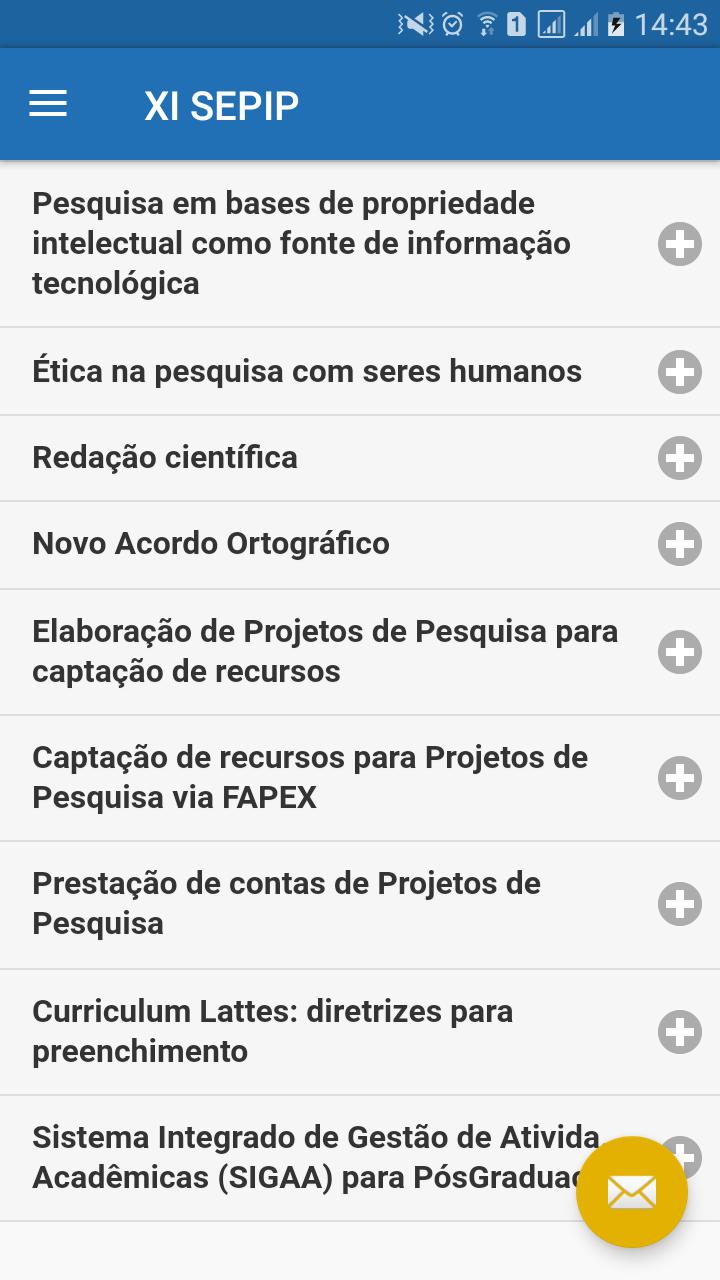Expand Captação de recursos via FAPEX

[680, 778]
